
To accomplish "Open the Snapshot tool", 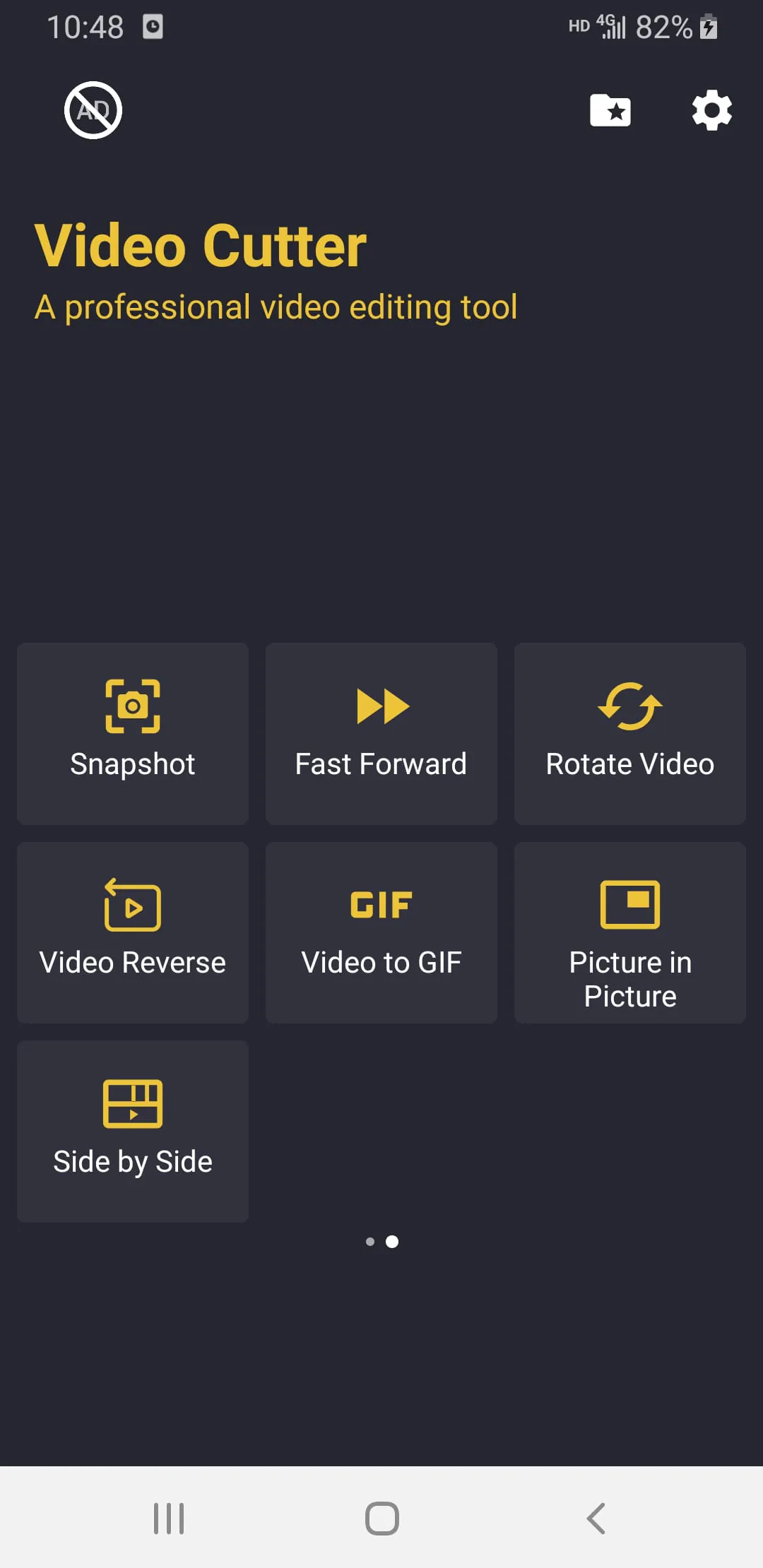I will (x=132, y=735).
